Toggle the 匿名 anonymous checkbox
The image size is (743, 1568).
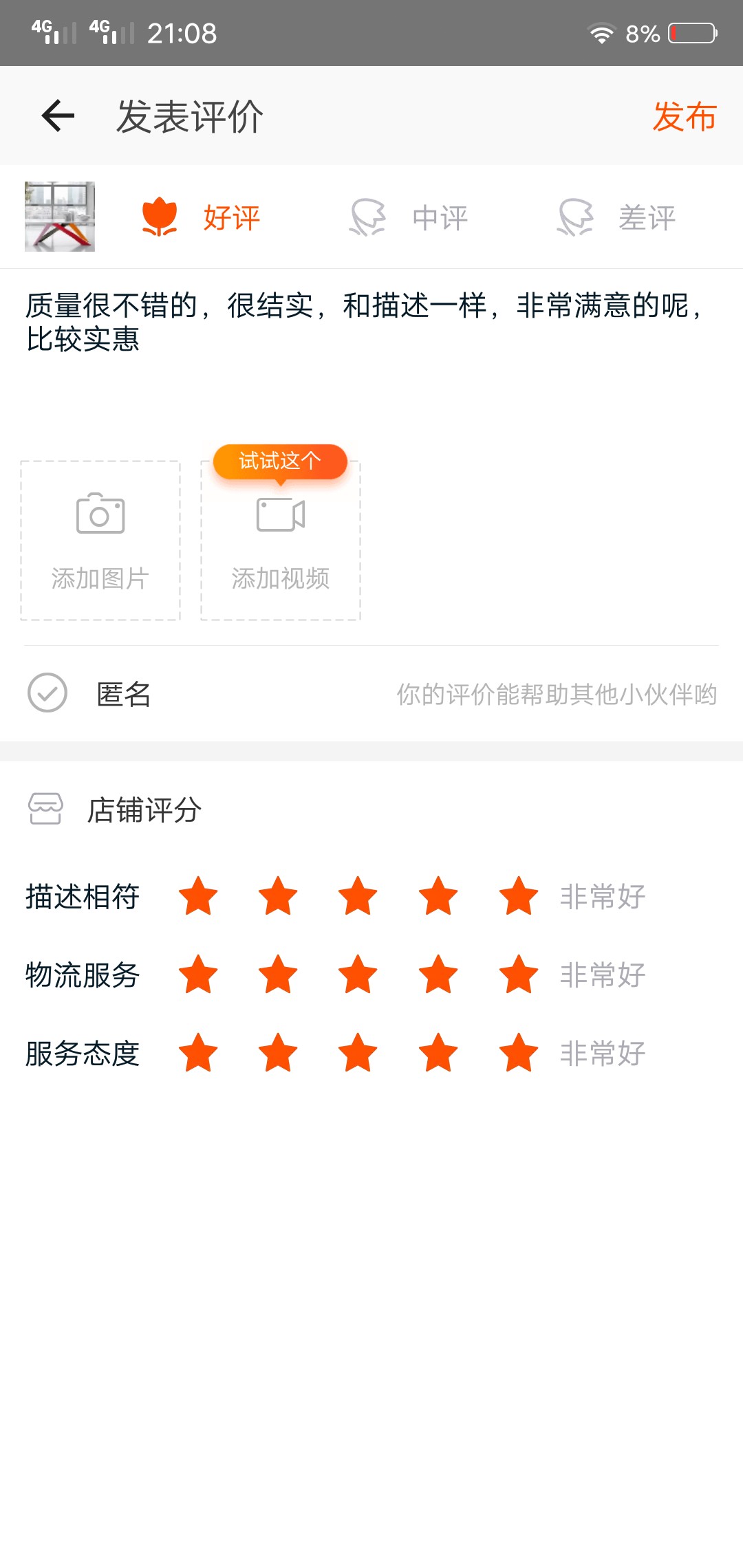47,693
